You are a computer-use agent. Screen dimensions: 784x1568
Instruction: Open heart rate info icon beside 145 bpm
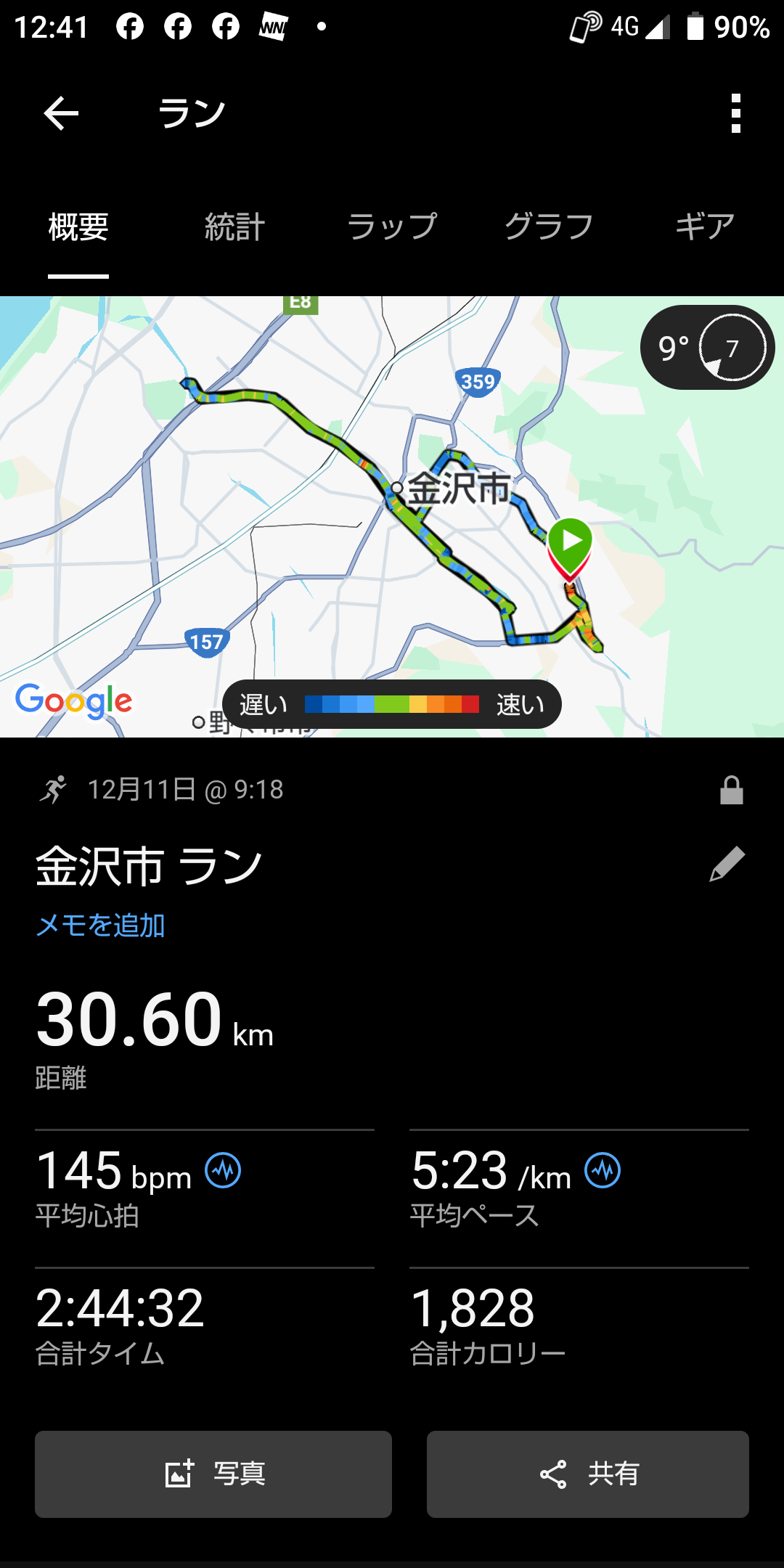click(x=223, y=1170)
